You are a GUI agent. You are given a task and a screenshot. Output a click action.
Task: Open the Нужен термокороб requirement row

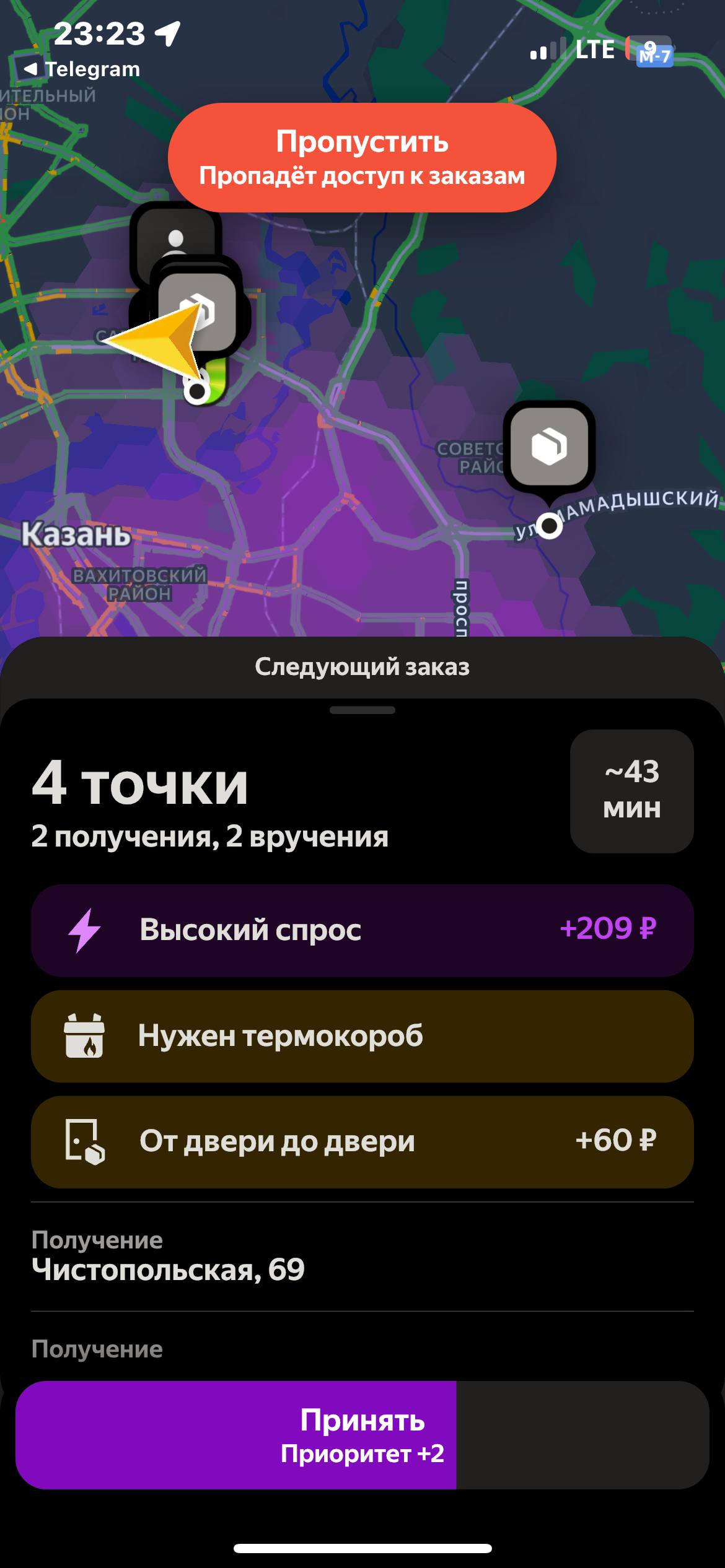point(362,1036)
